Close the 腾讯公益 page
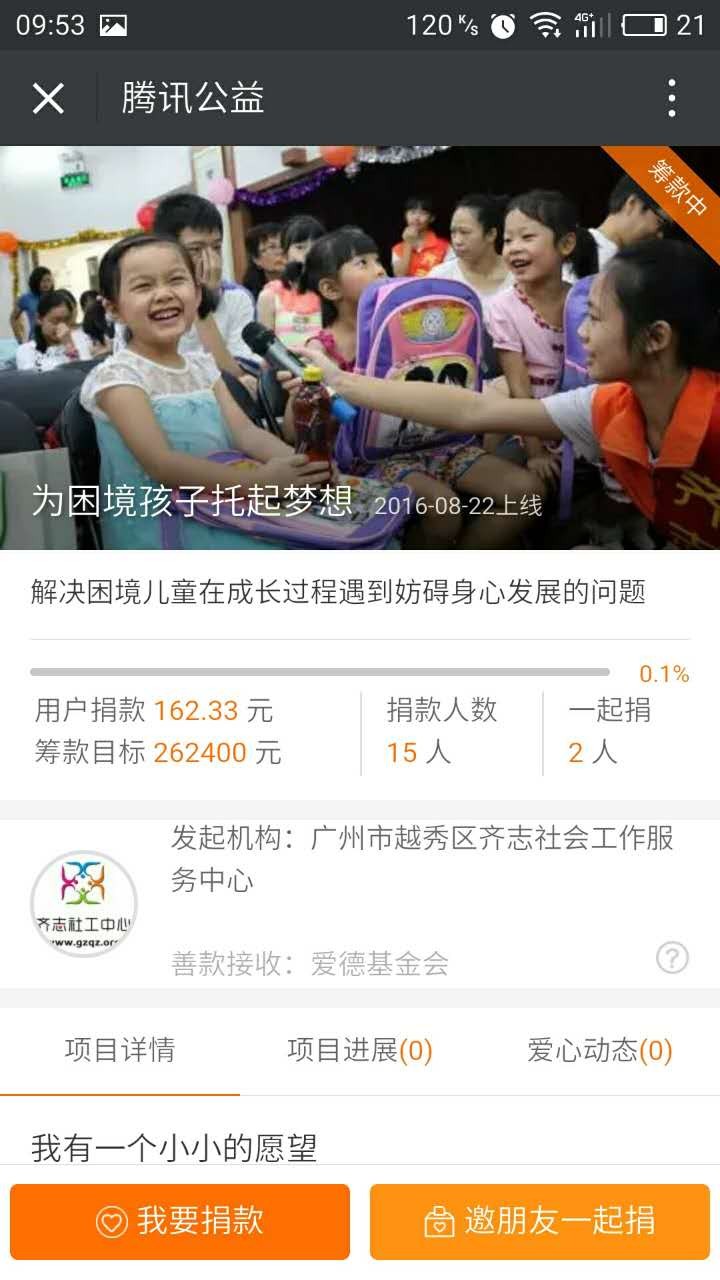The image size is (720, 1280). pyautogui.click(x=48, y=99)
